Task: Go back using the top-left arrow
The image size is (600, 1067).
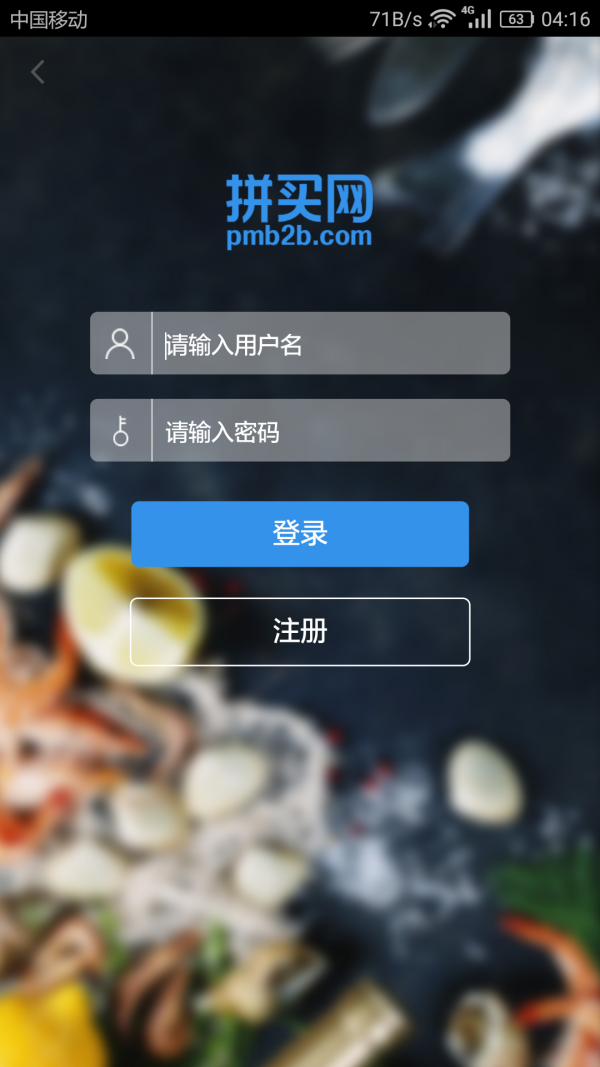Action: tap(38, 72)
